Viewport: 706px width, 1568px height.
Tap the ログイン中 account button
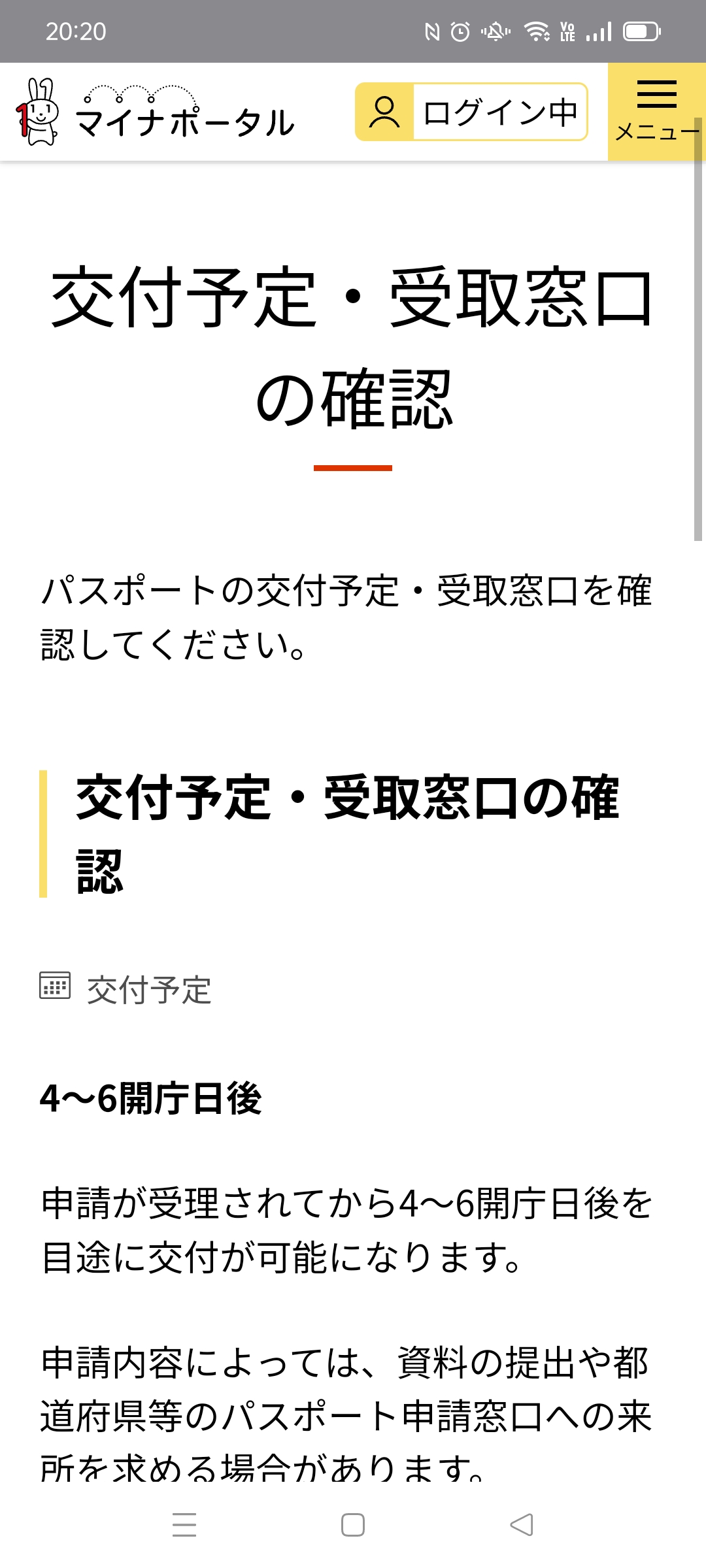(471, 112)
